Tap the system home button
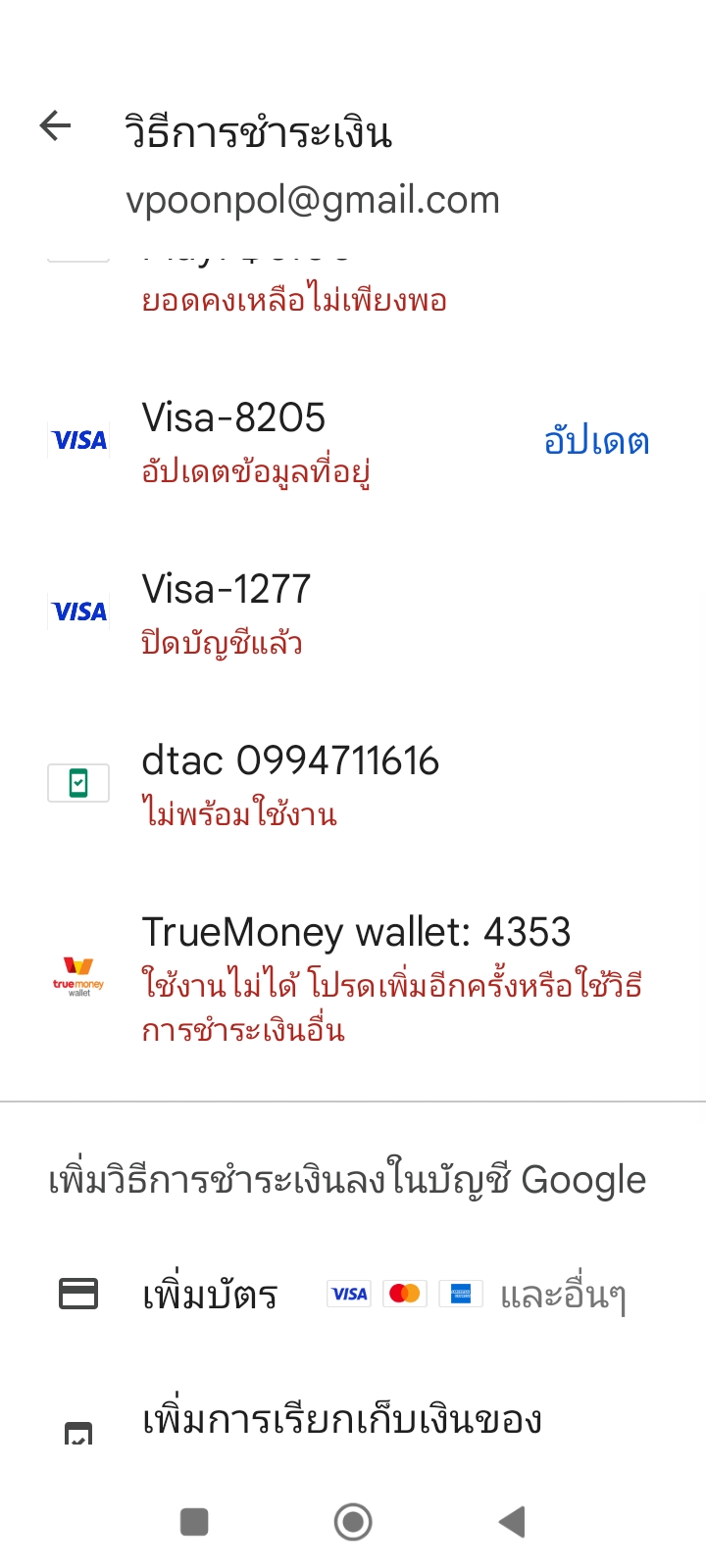This screenshot has height=1568, width=706. (353, 1522)
